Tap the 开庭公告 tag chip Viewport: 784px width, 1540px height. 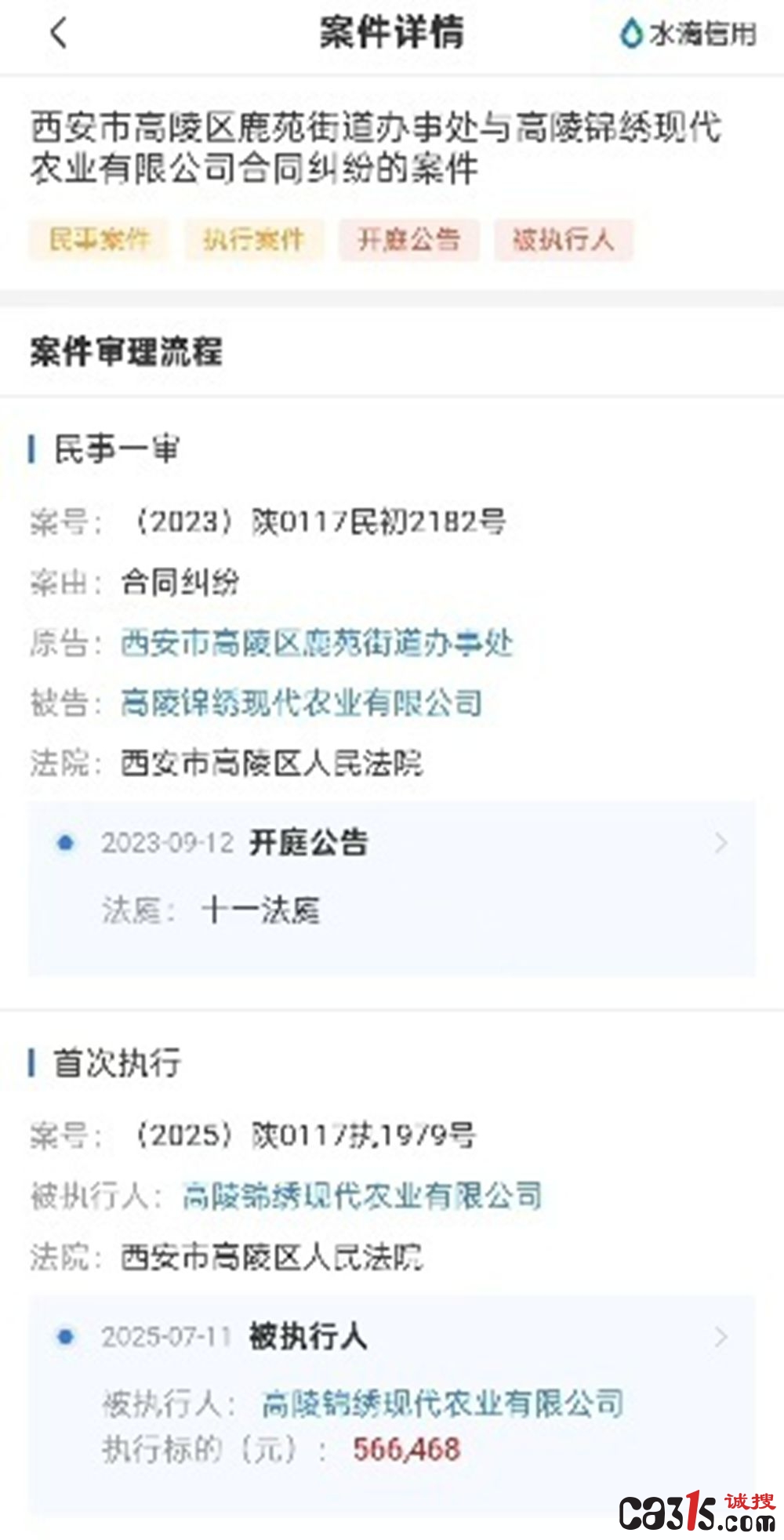point(408,240)
